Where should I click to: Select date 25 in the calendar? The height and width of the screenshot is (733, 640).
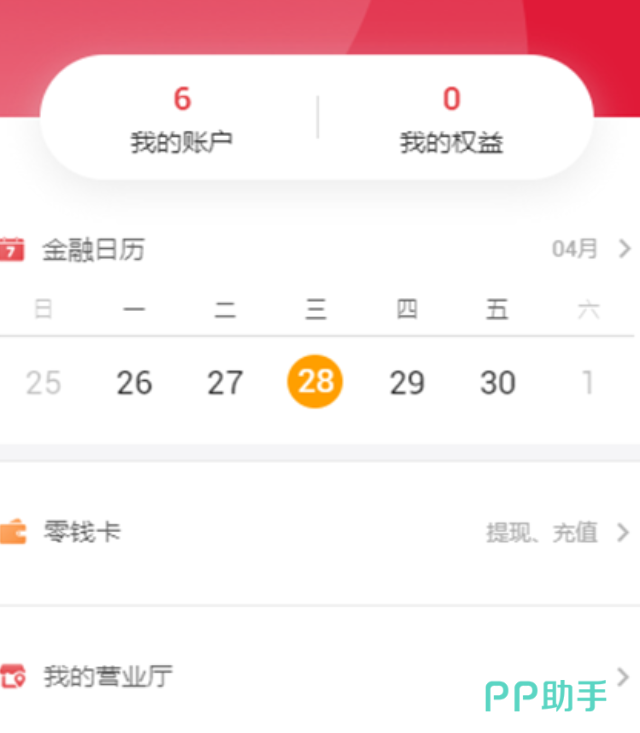(43, 382)
